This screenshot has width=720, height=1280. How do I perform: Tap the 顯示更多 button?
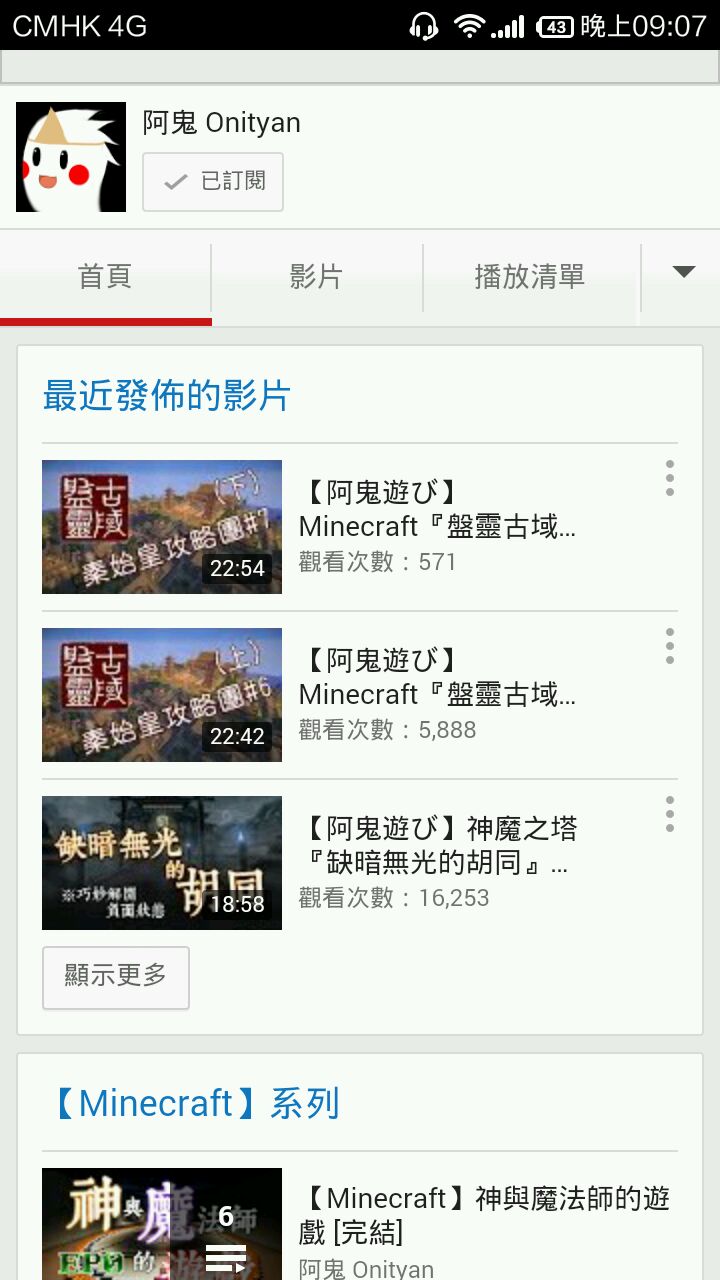coord(116,977)
